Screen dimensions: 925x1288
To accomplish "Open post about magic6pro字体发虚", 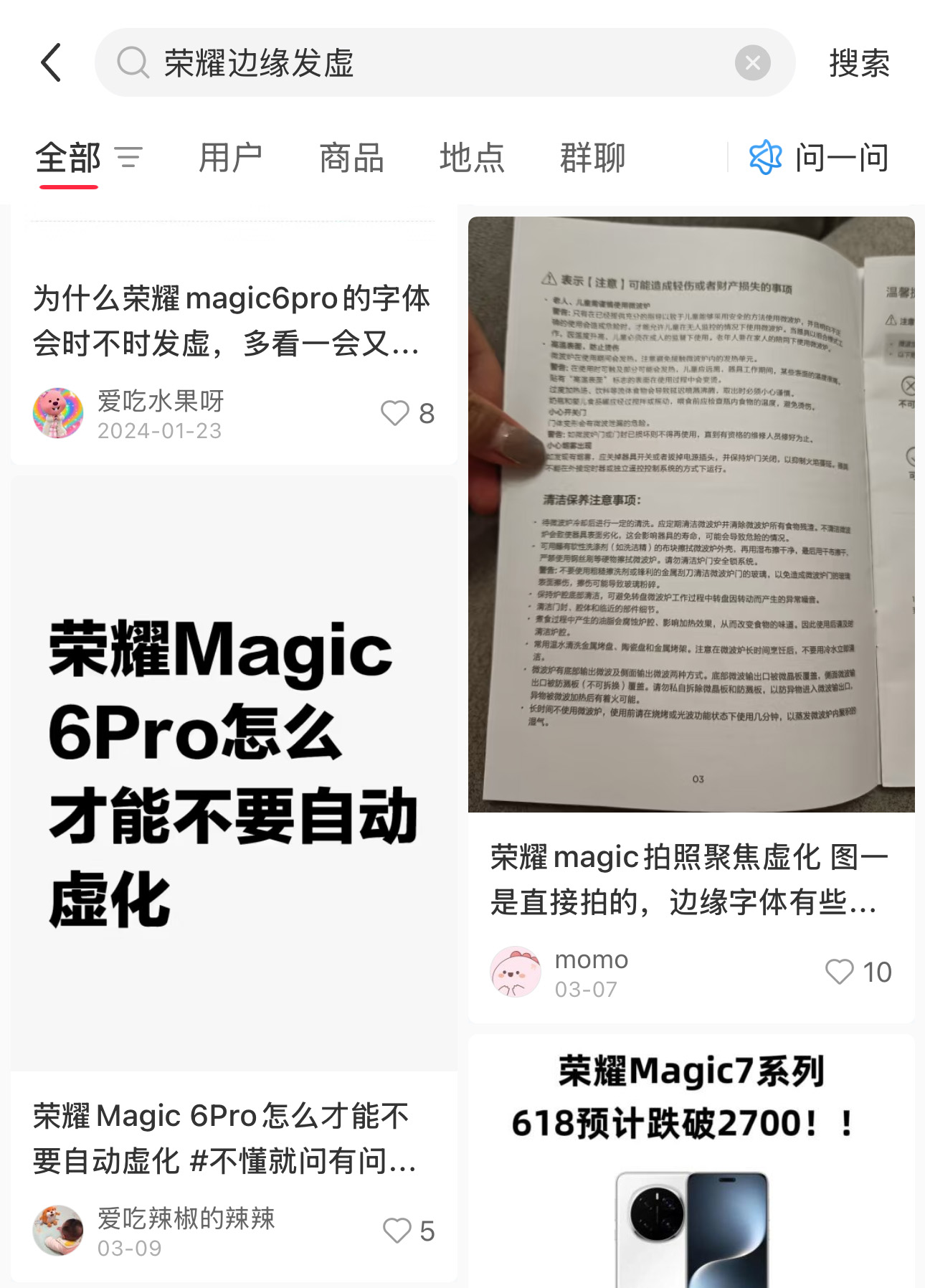I will 231,321.
